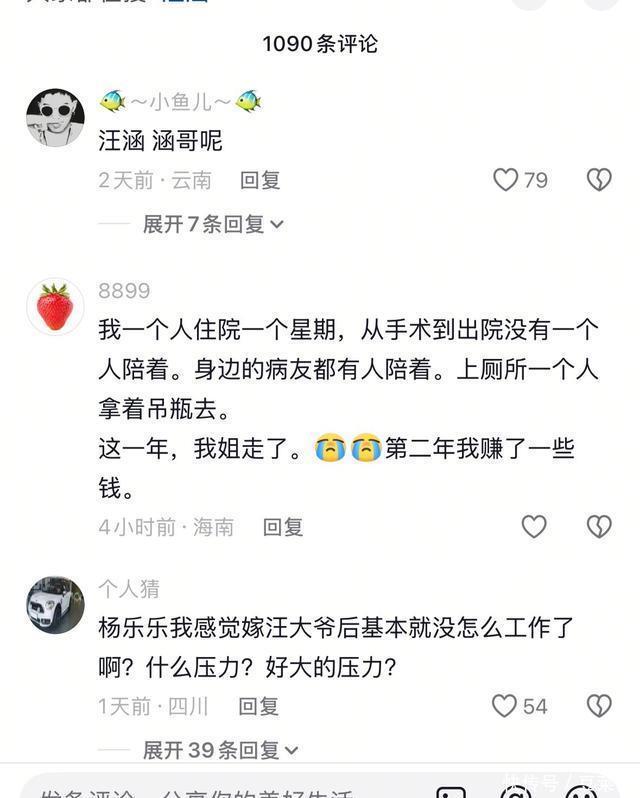Image resolution: width=640 pixels, height=798 pixels.
Task: Like the comment by 8899
Action: click(x=534, y=527)
